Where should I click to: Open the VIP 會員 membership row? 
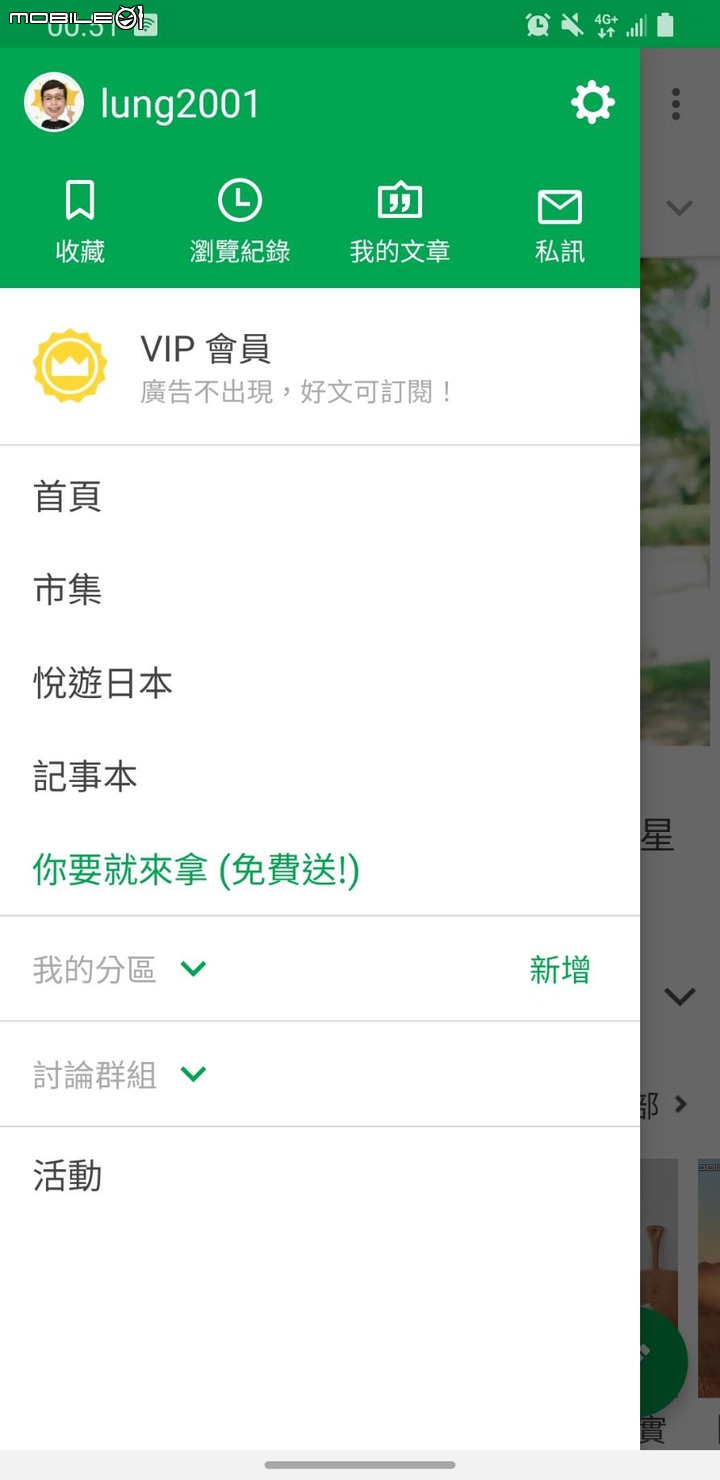(320, 366)
